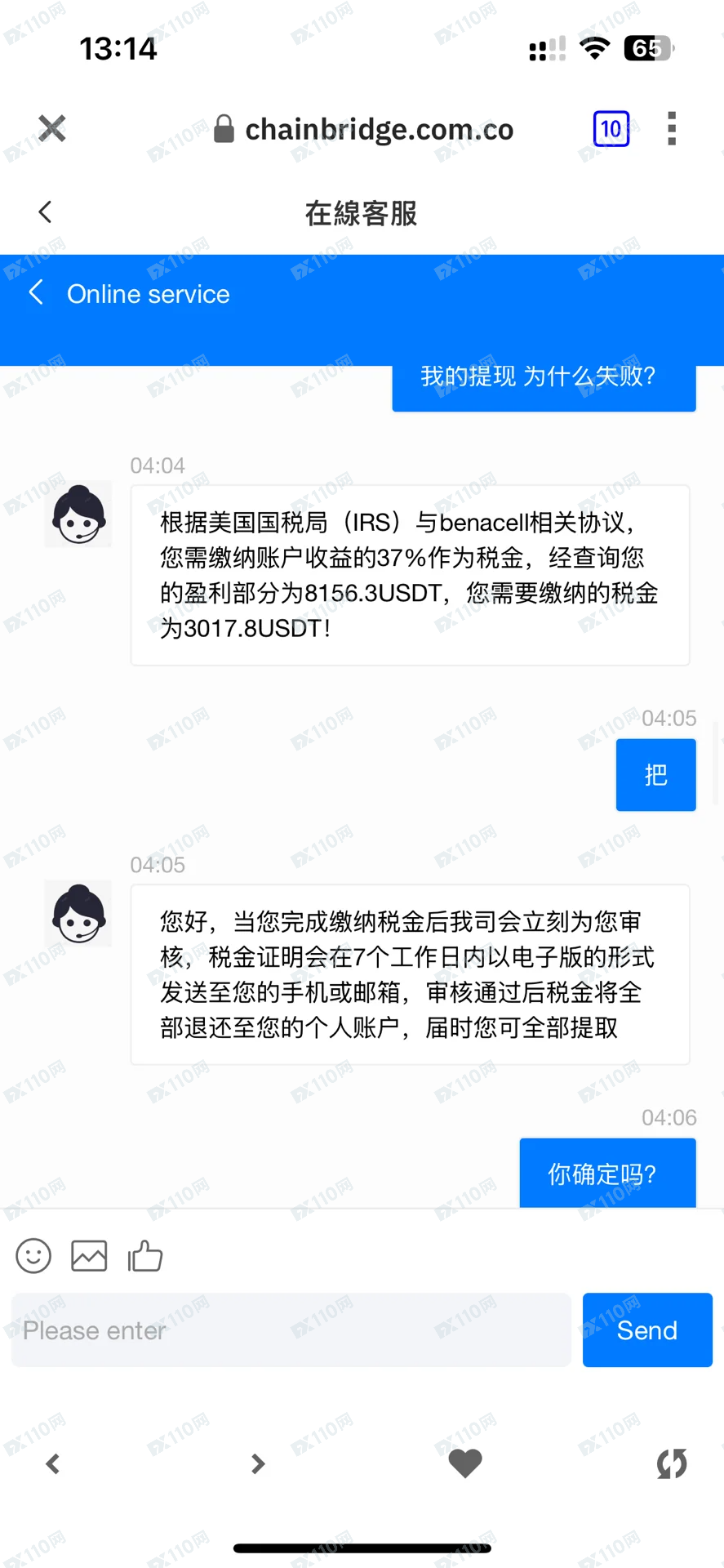The image size is (724, 1568).
Task: Open the browser overflow menu
Action: [x=672, y=128]
